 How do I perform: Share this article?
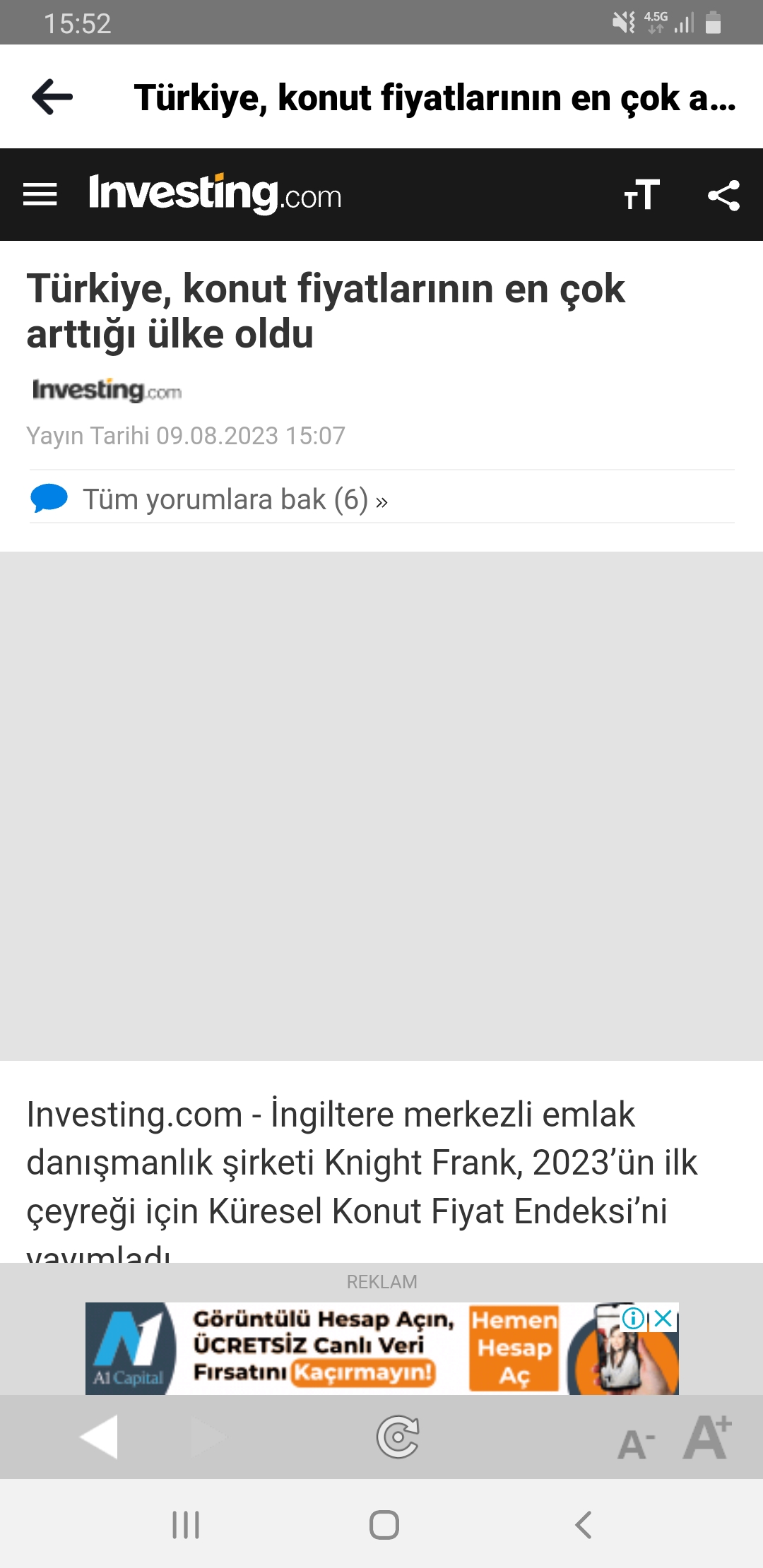point(723,195)
